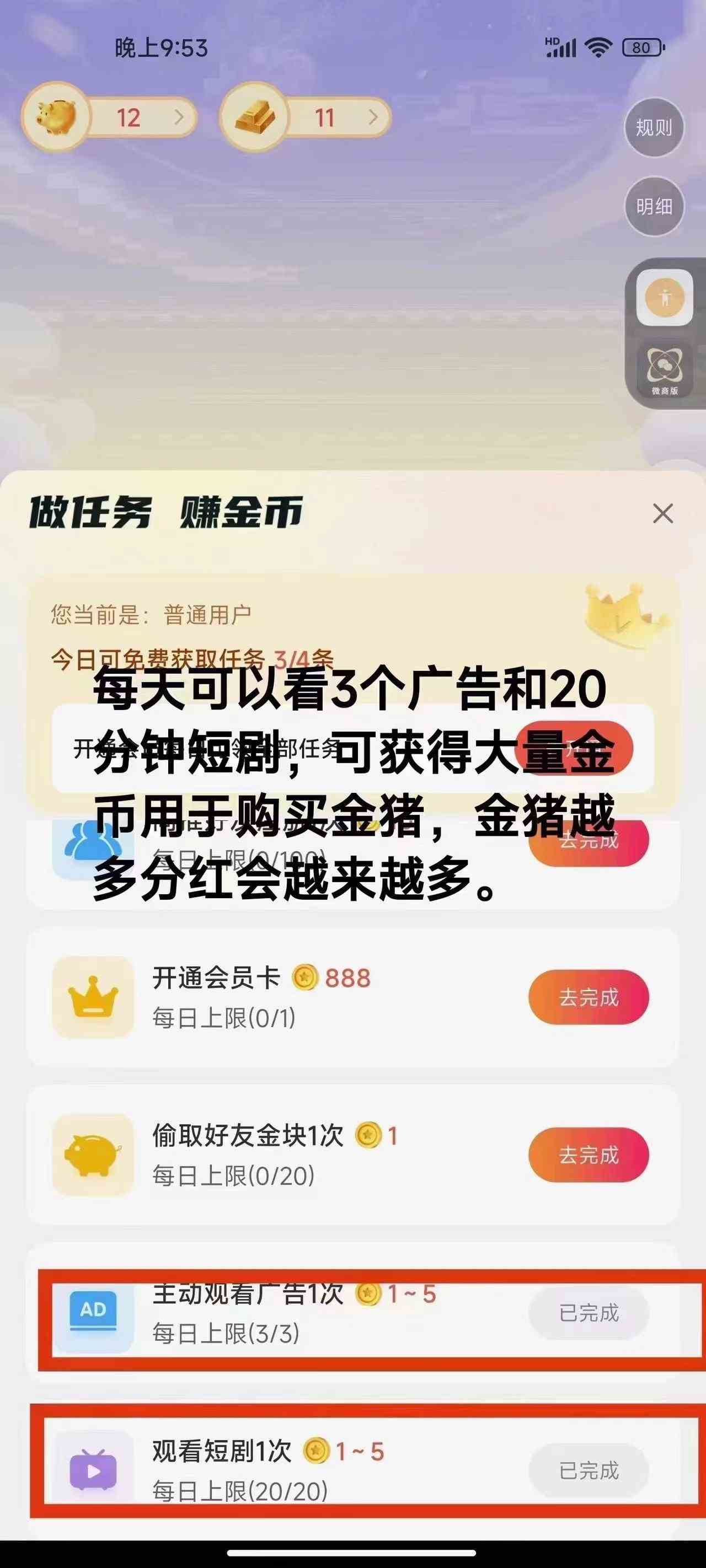The height and width of the screenshot is (1568, 706).
Task: Click the person avatar floating icon
Action: tap(665, 297)
